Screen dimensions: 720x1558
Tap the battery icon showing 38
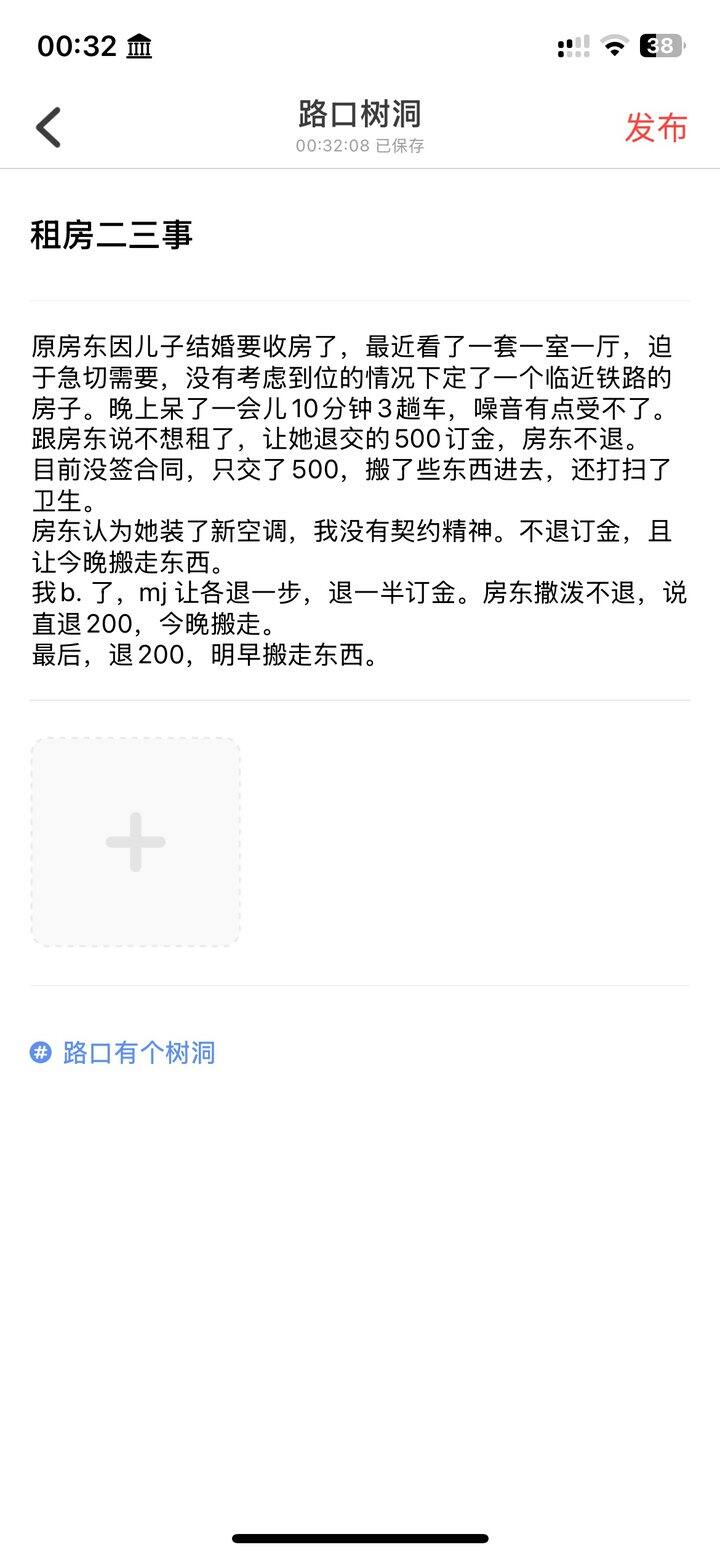point(661,45)
